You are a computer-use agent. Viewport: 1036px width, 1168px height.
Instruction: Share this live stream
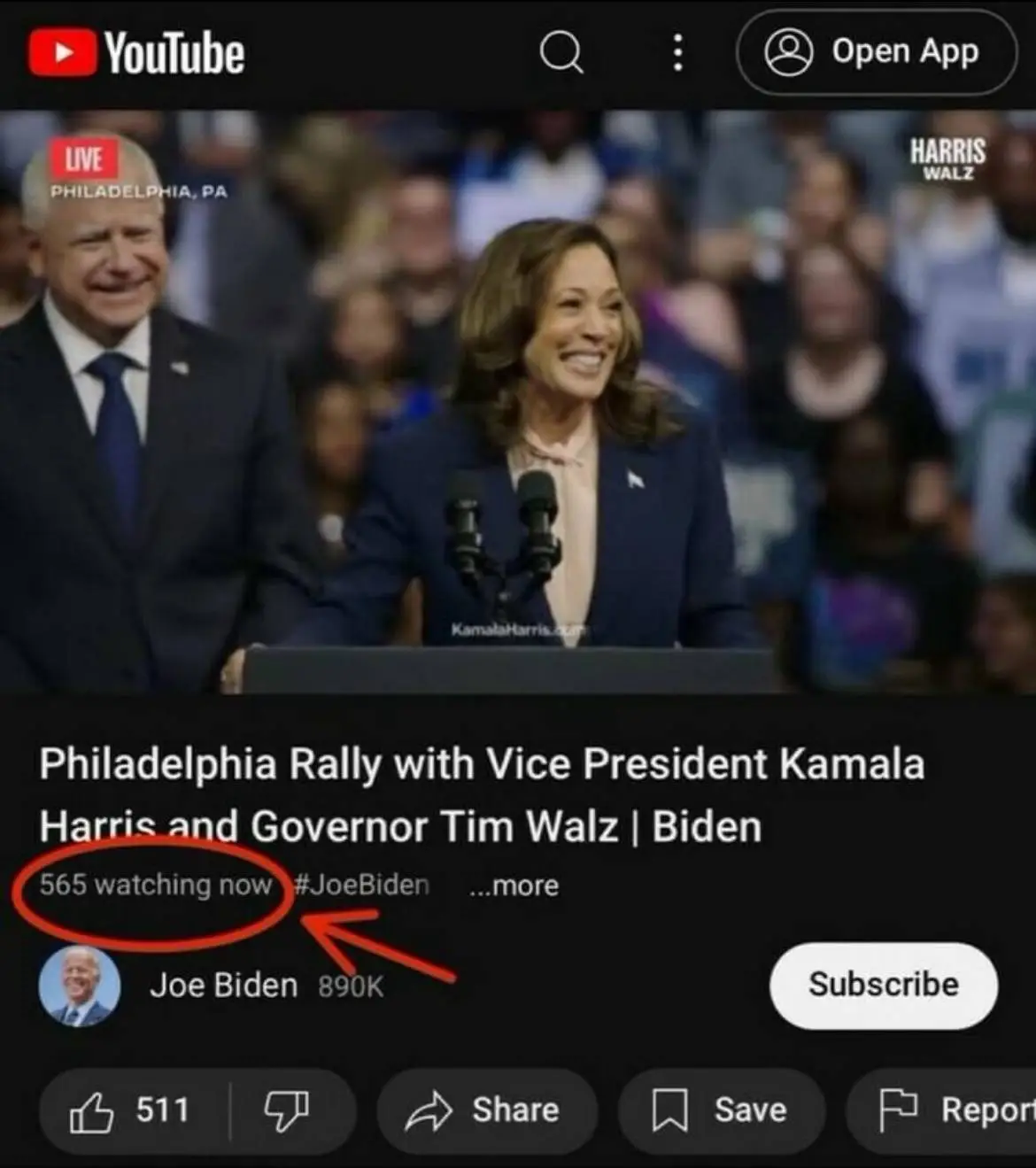pyautogui.click(x=483, y=1110)
